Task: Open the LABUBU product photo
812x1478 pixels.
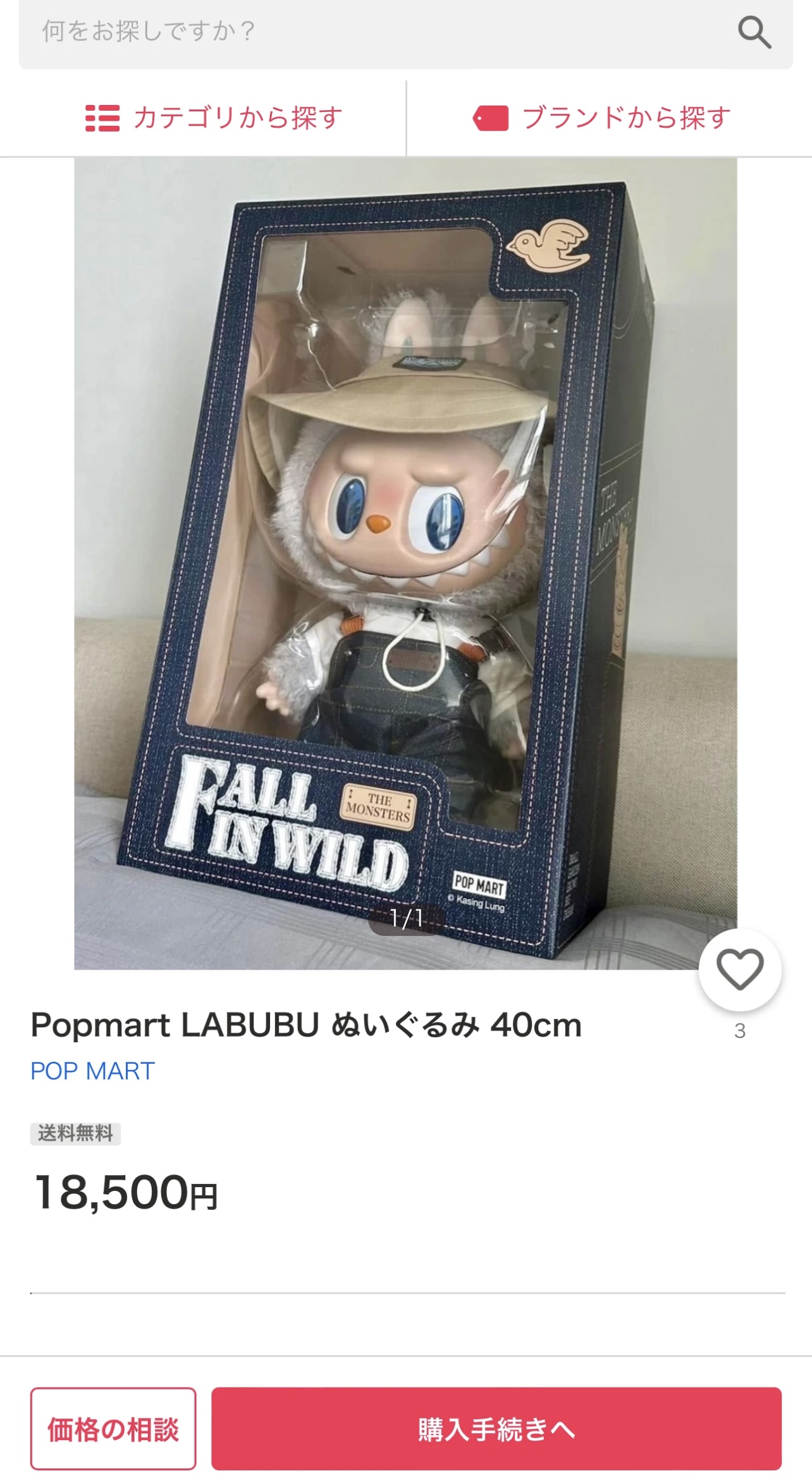Action: tap(405, 563)
